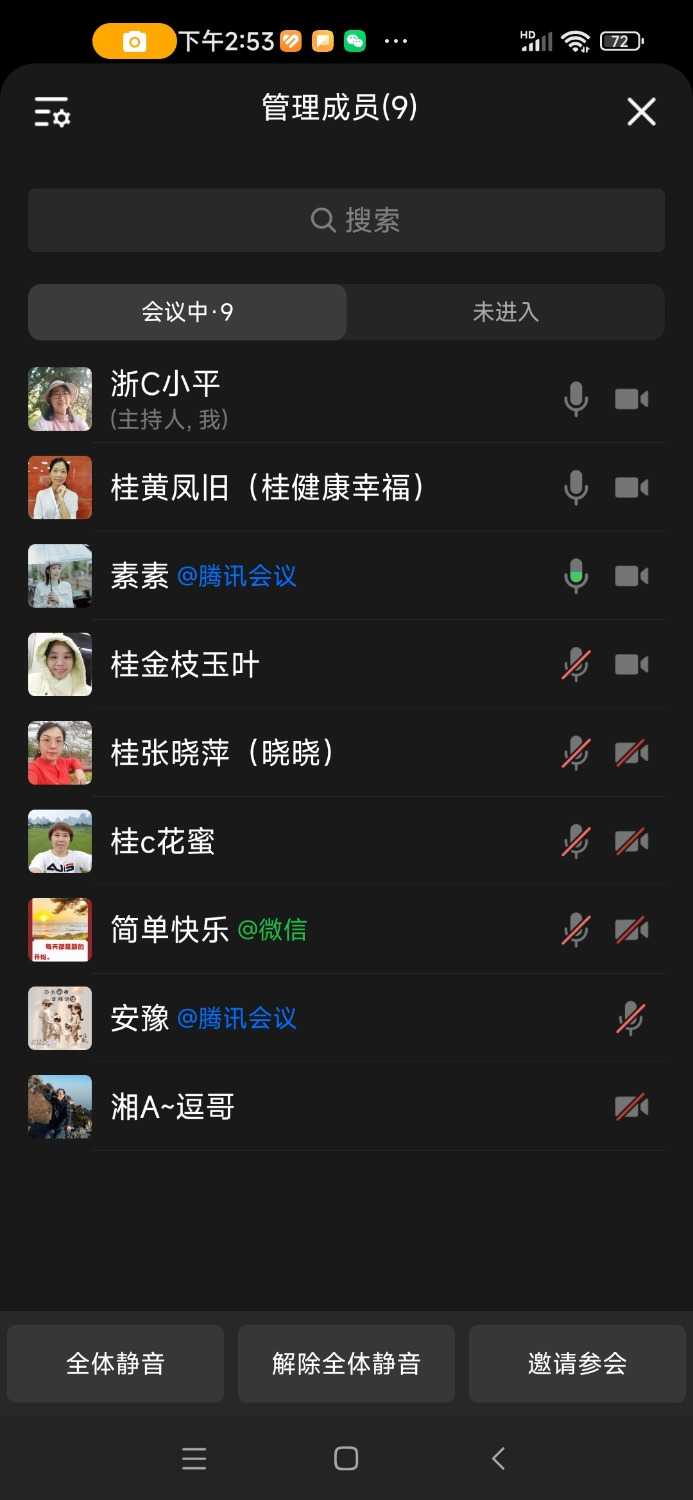The width and height of the screenshot is (693, 1500).
Task: Unmute 桂金枝玉叶's microphone
Action: (x=576, y=665)
